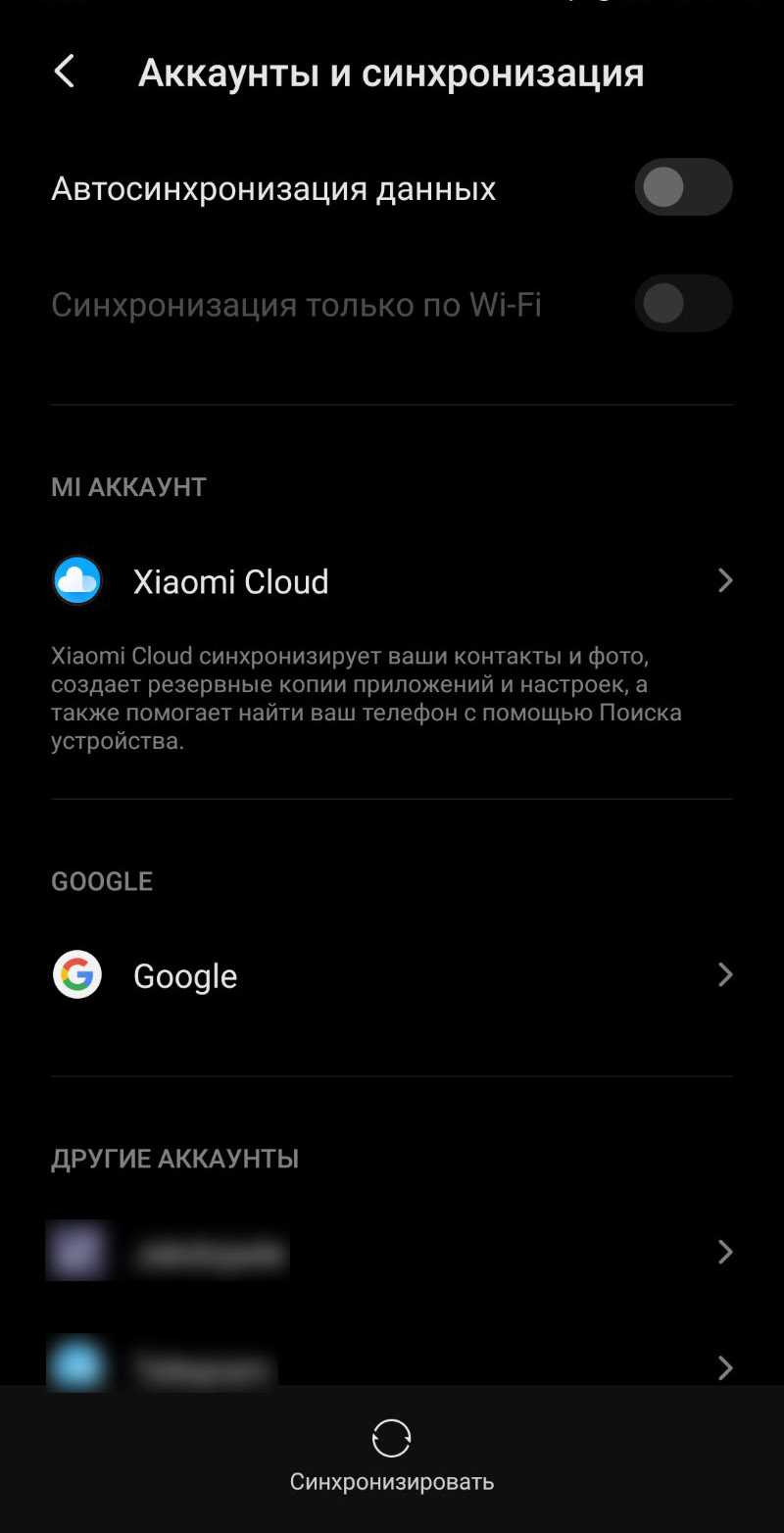Open Xiaomi Cloud account settings
Screen dimensions: 784x1533
pyautogui.click(x=391, y=581)
